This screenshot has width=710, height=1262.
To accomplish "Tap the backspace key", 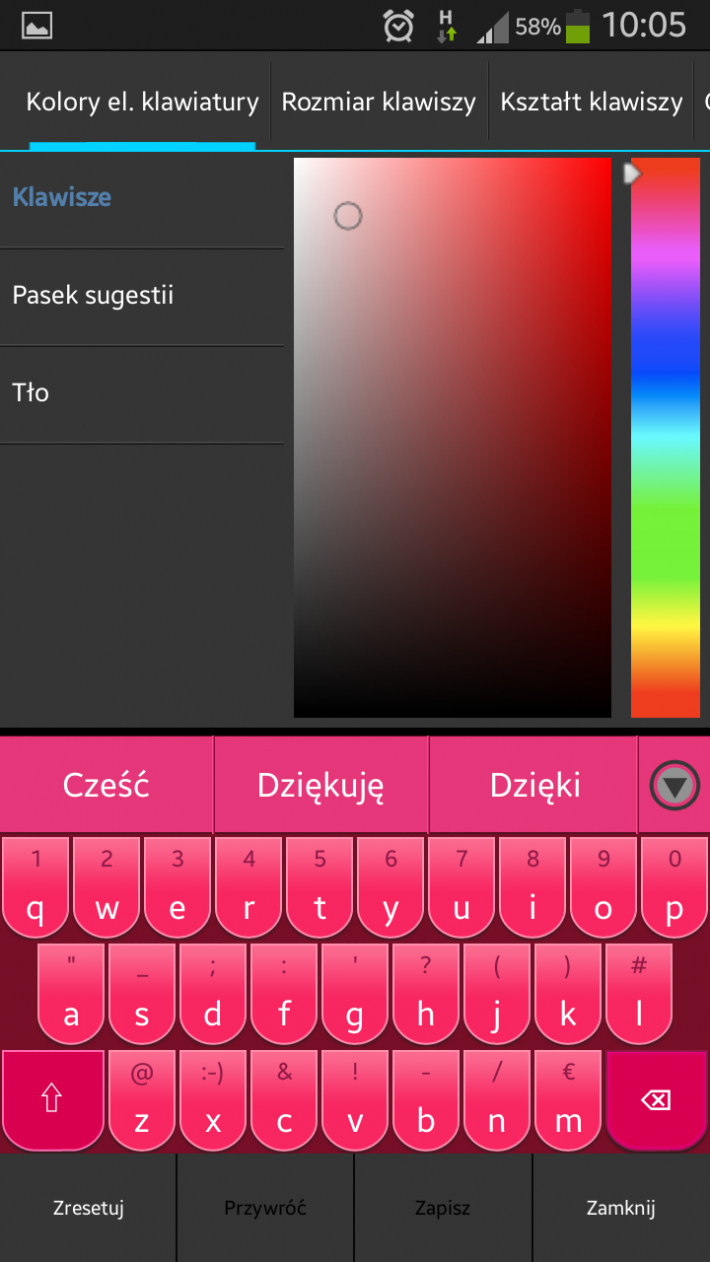I will (656, 1100).
